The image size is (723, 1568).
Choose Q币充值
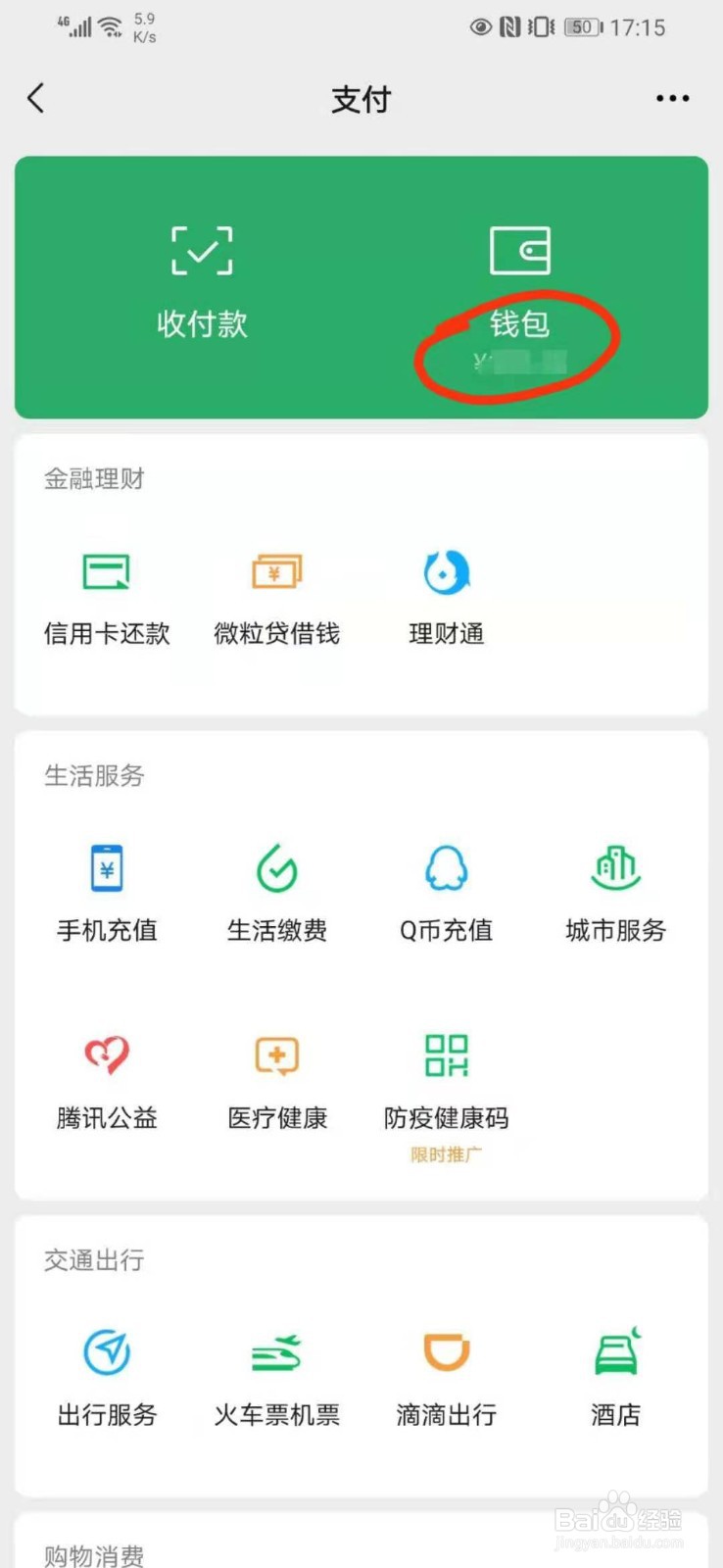[x=447, y=894]
